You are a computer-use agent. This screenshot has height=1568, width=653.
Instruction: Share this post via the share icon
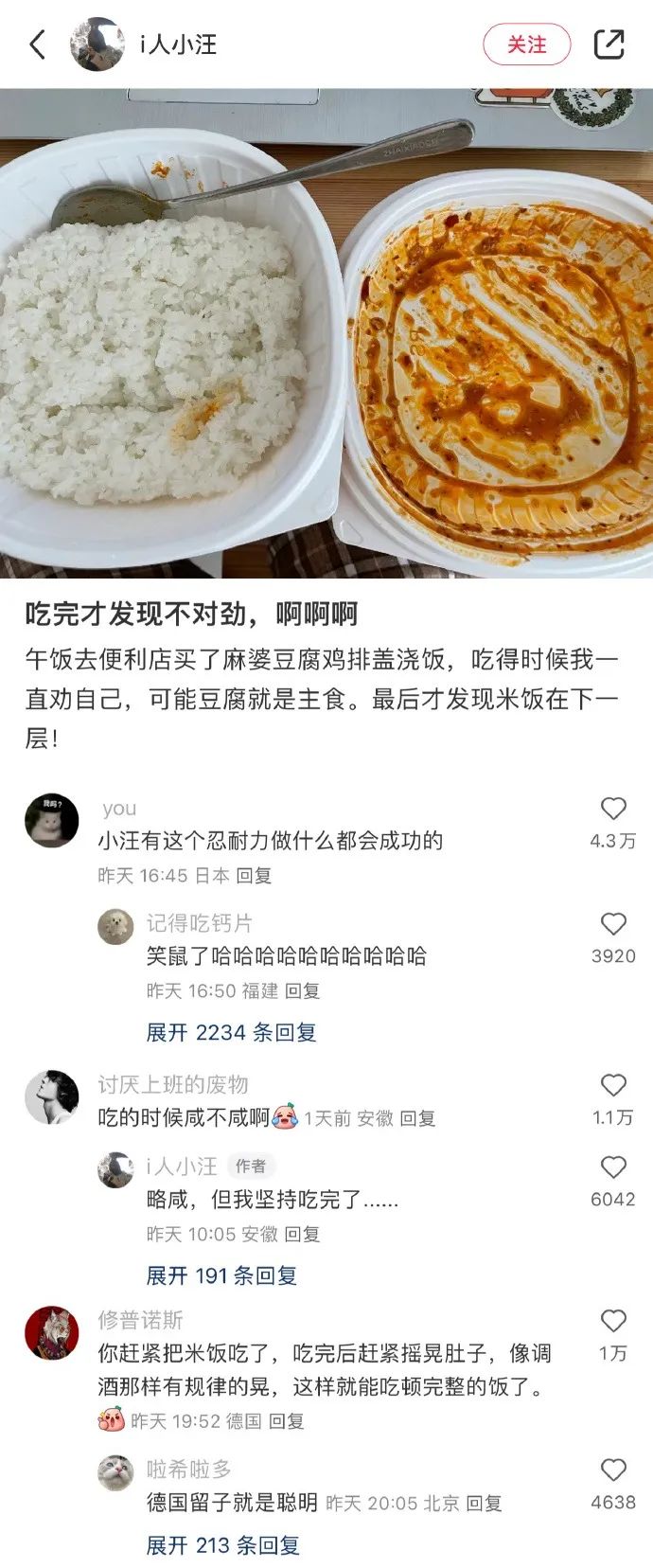609,45
